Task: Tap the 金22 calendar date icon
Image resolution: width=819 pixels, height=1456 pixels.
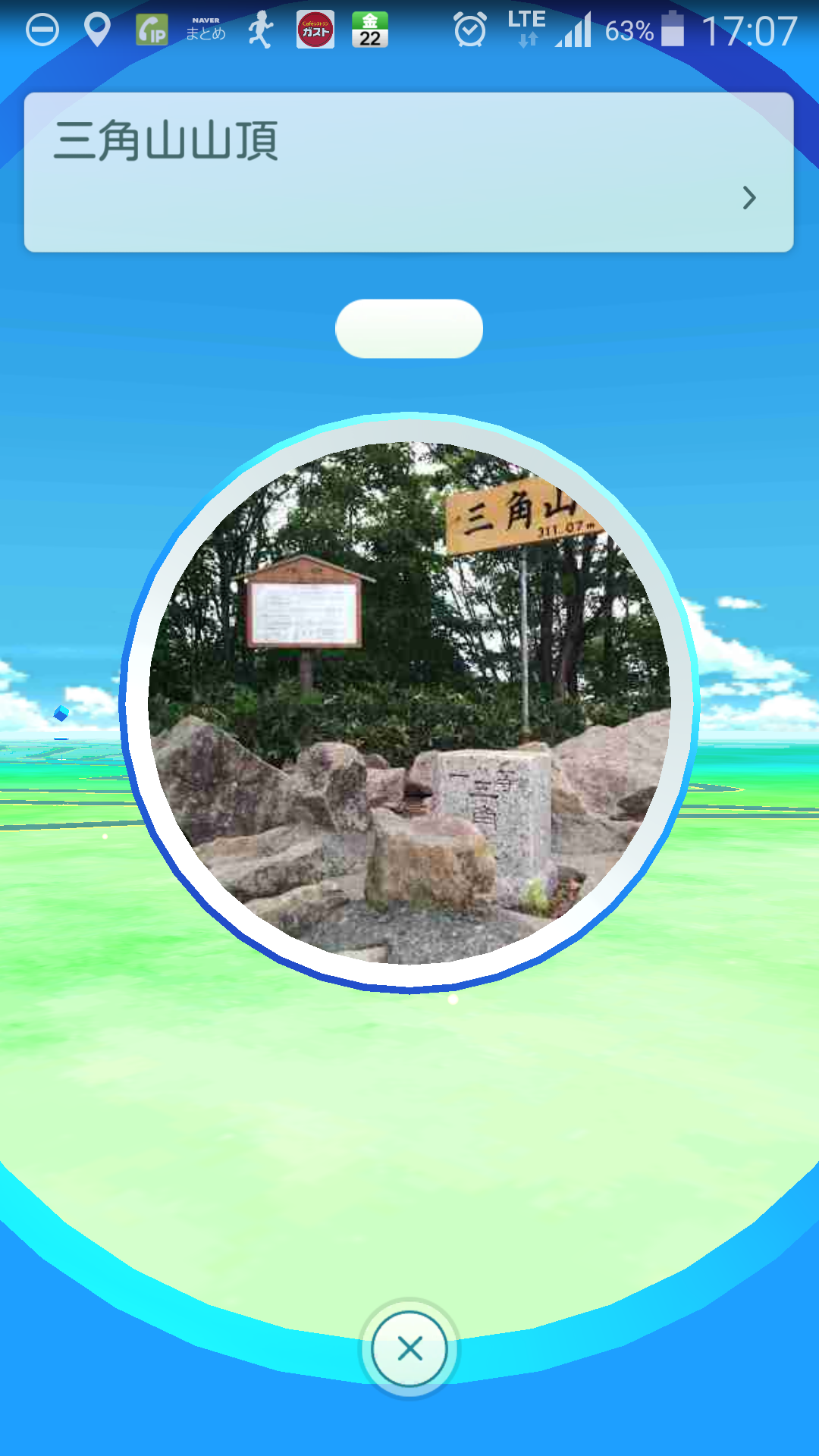Action: [370, 30]
